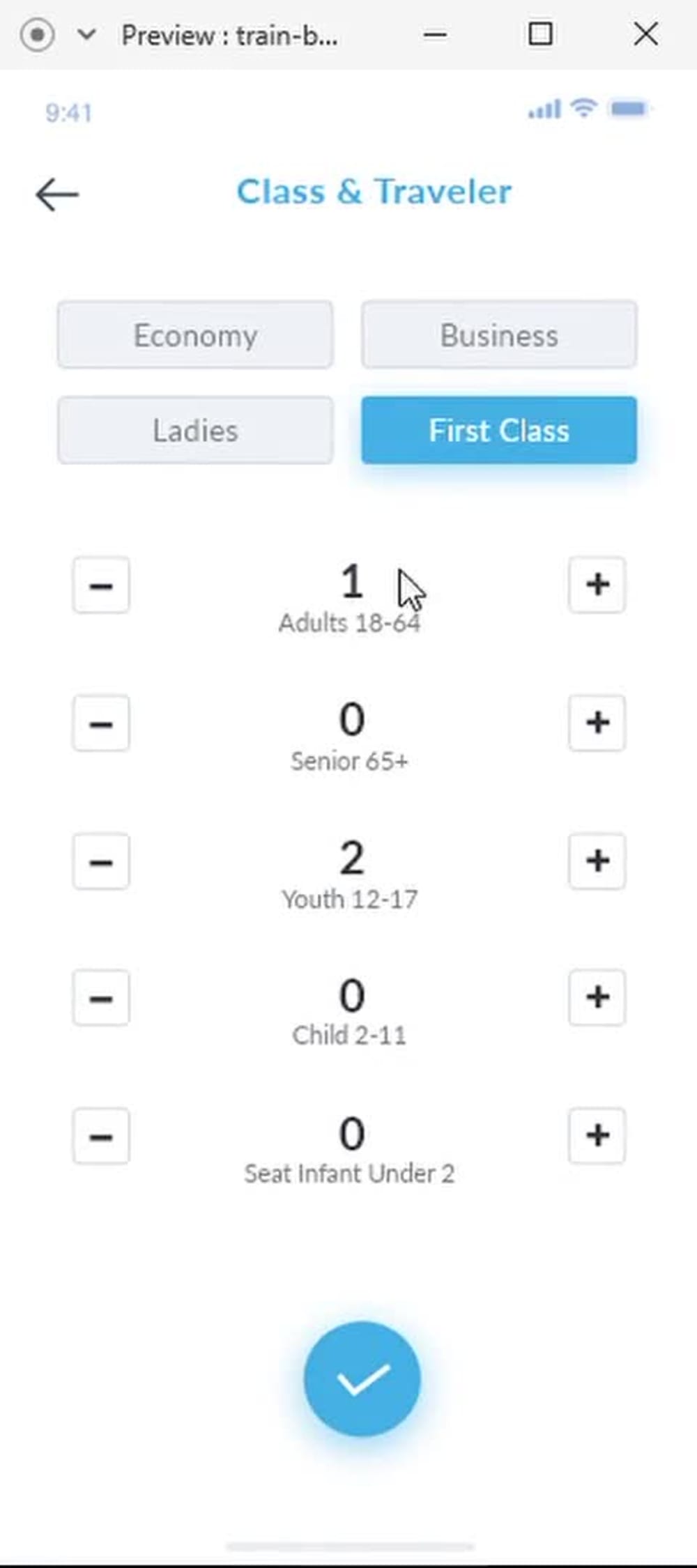The height and width of the screenshot is (1568, 697).
Task: Increase Child 2-11 count
Action: [x=597, y=997]
